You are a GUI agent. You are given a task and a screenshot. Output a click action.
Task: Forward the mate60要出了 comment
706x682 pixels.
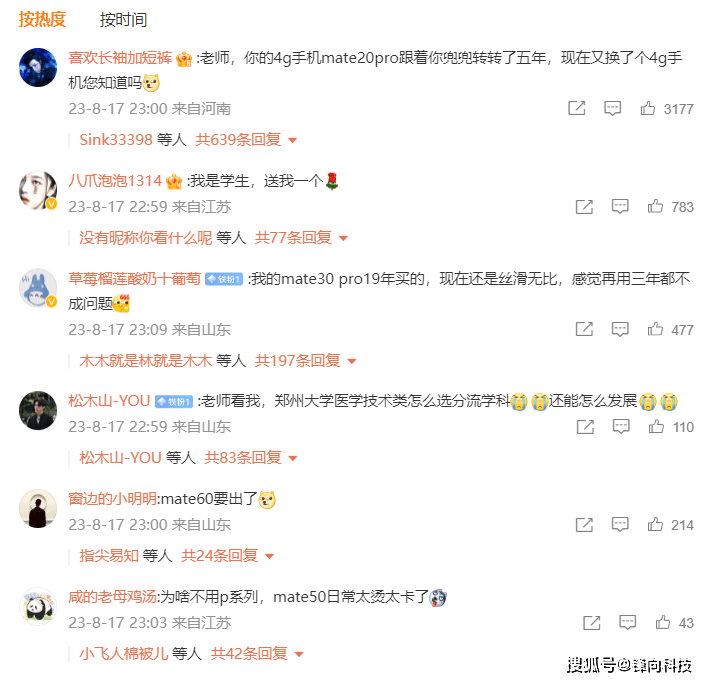(584, 525)
